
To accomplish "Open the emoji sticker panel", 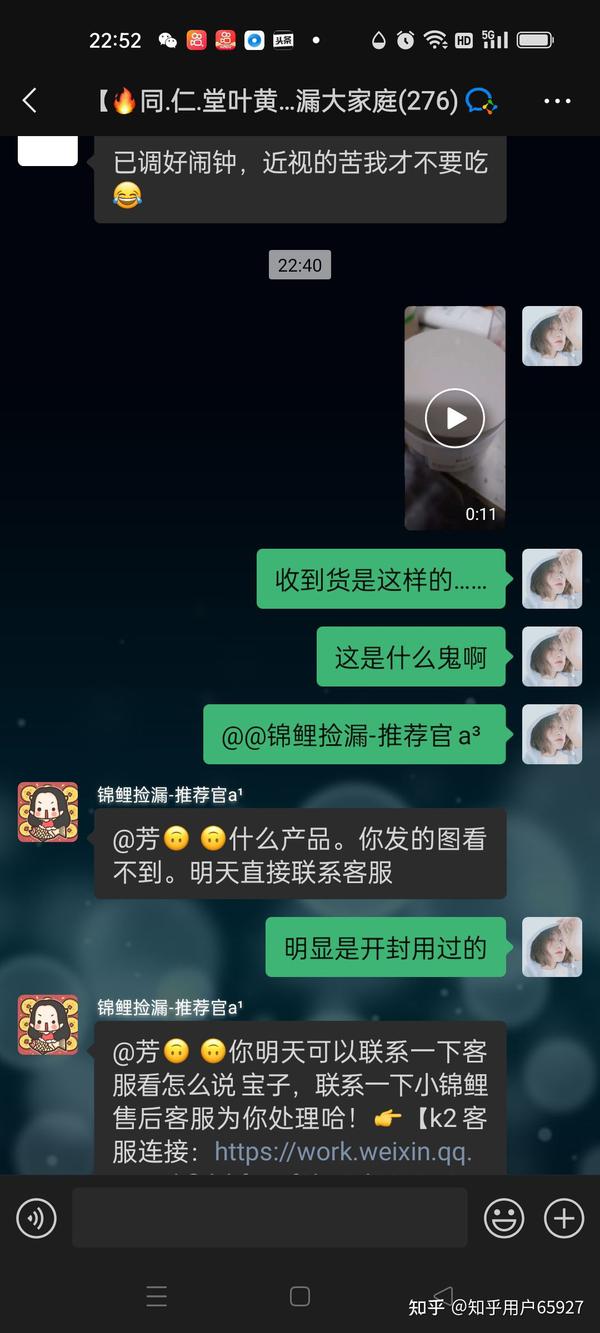I will (504, 1218).
